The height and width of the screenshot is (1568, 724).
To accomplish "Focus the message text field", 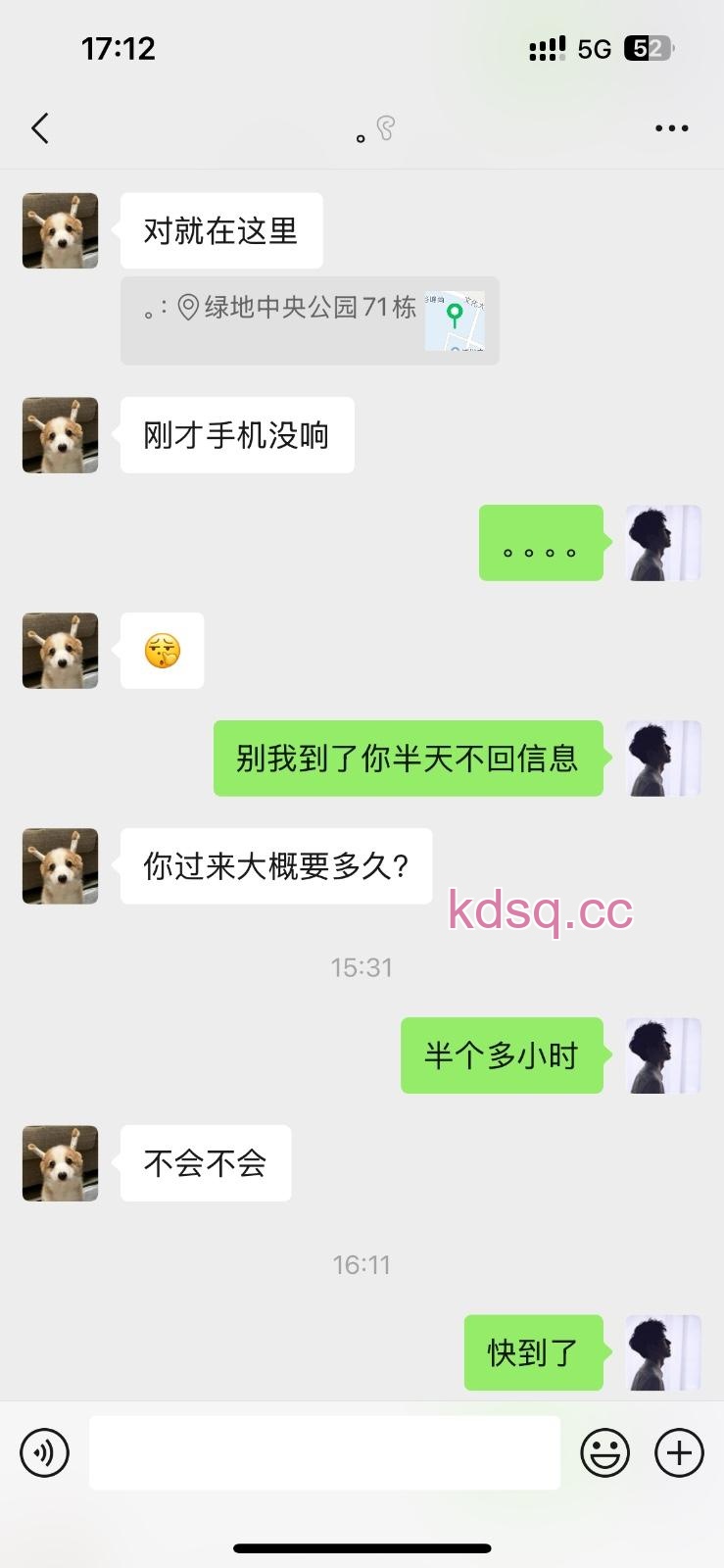I will [324, 1452].
